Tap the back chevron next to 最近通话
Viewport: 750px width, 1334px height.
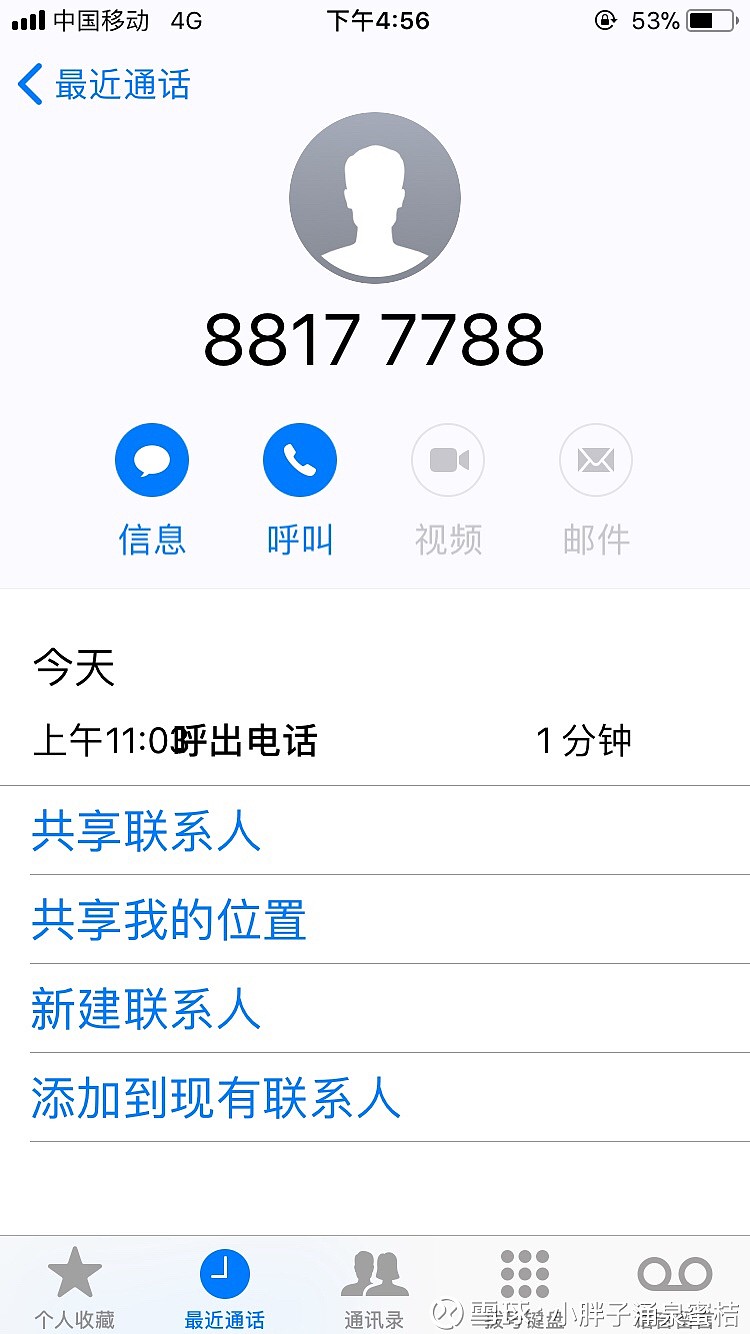[30, 86]
